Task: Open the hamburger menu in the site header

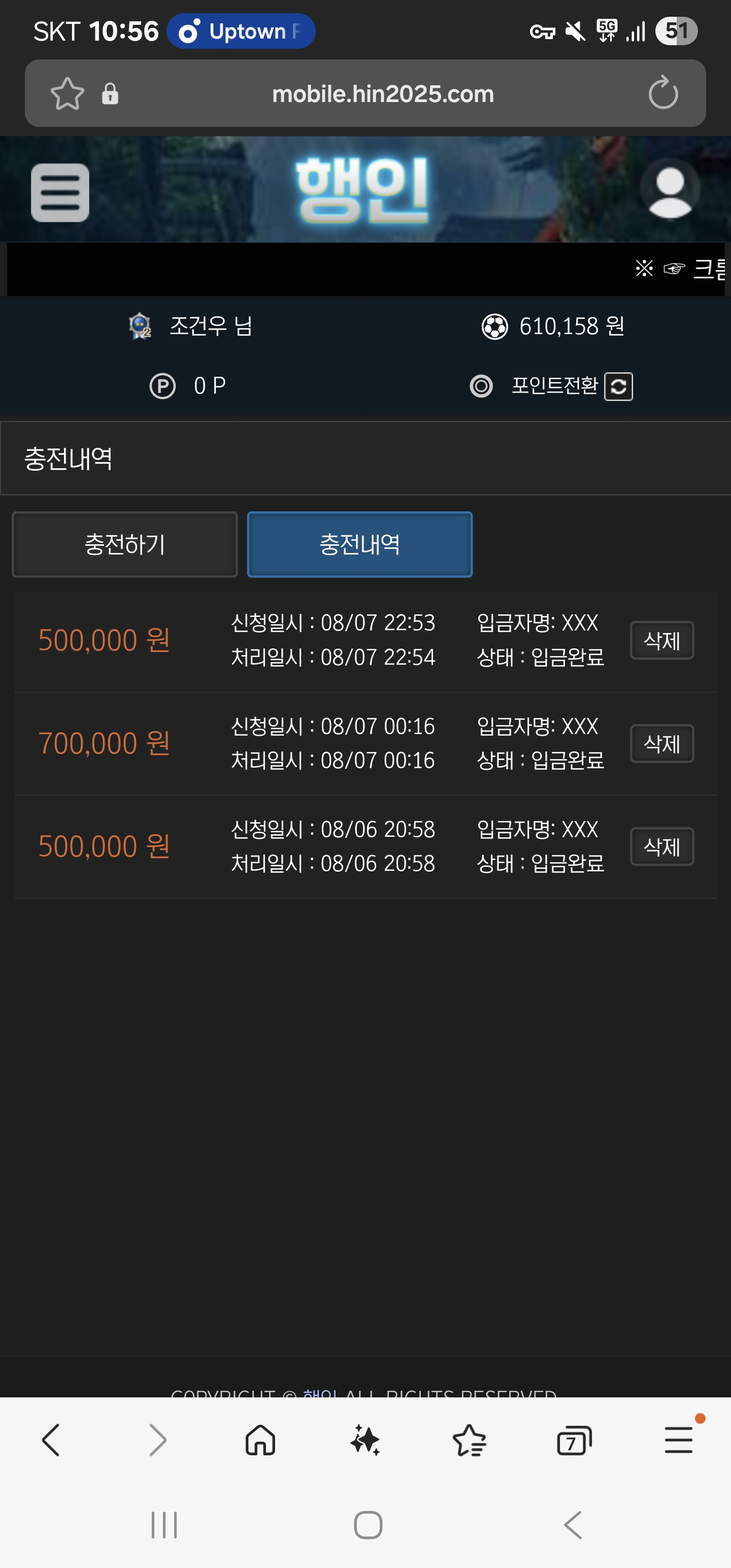Action: (60, 192)
